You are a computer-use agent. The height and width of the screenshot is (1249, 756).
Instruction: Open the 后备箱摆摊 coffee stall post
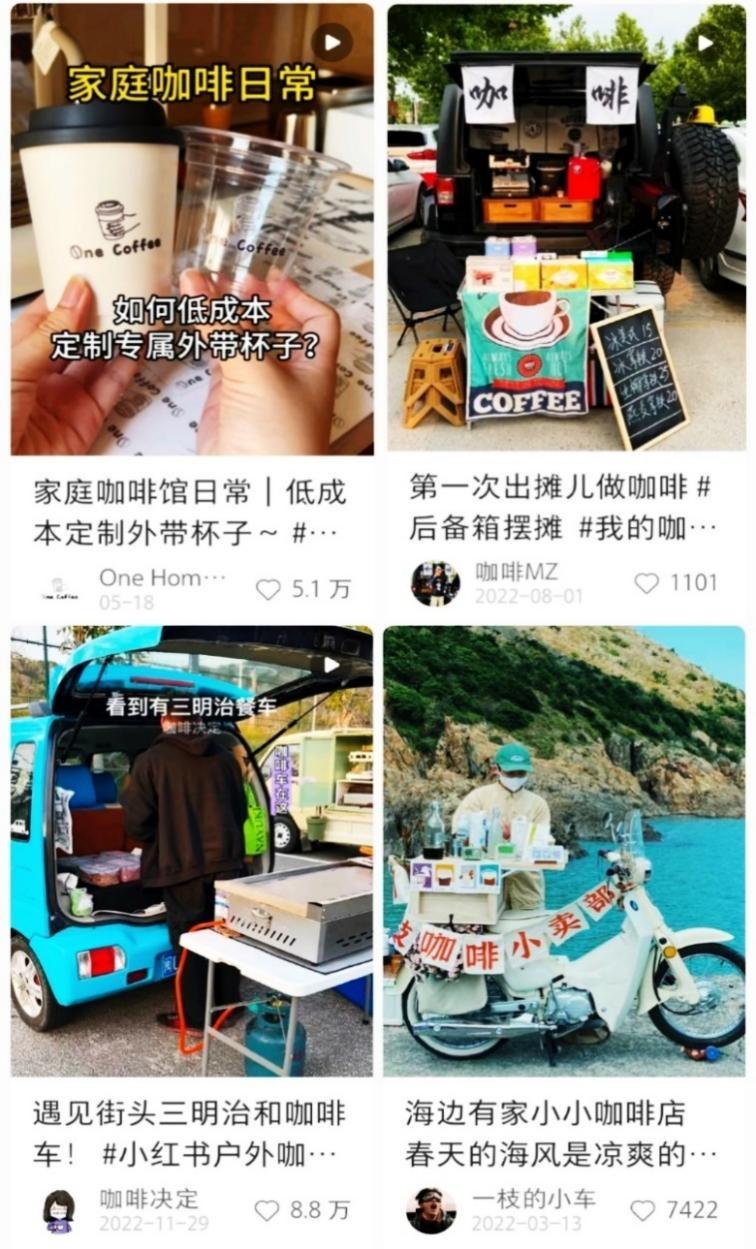[566, 229]
